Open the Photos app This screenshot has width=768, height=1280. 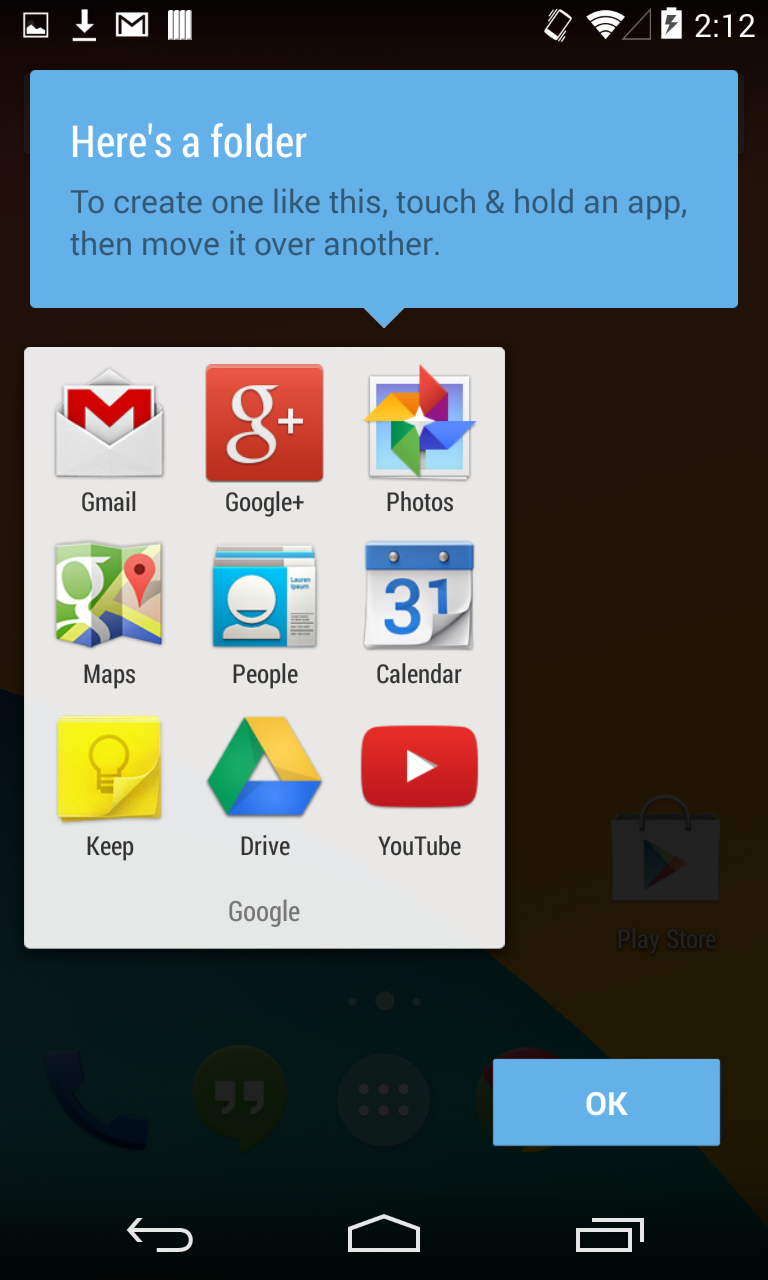[x=419, y=440]
